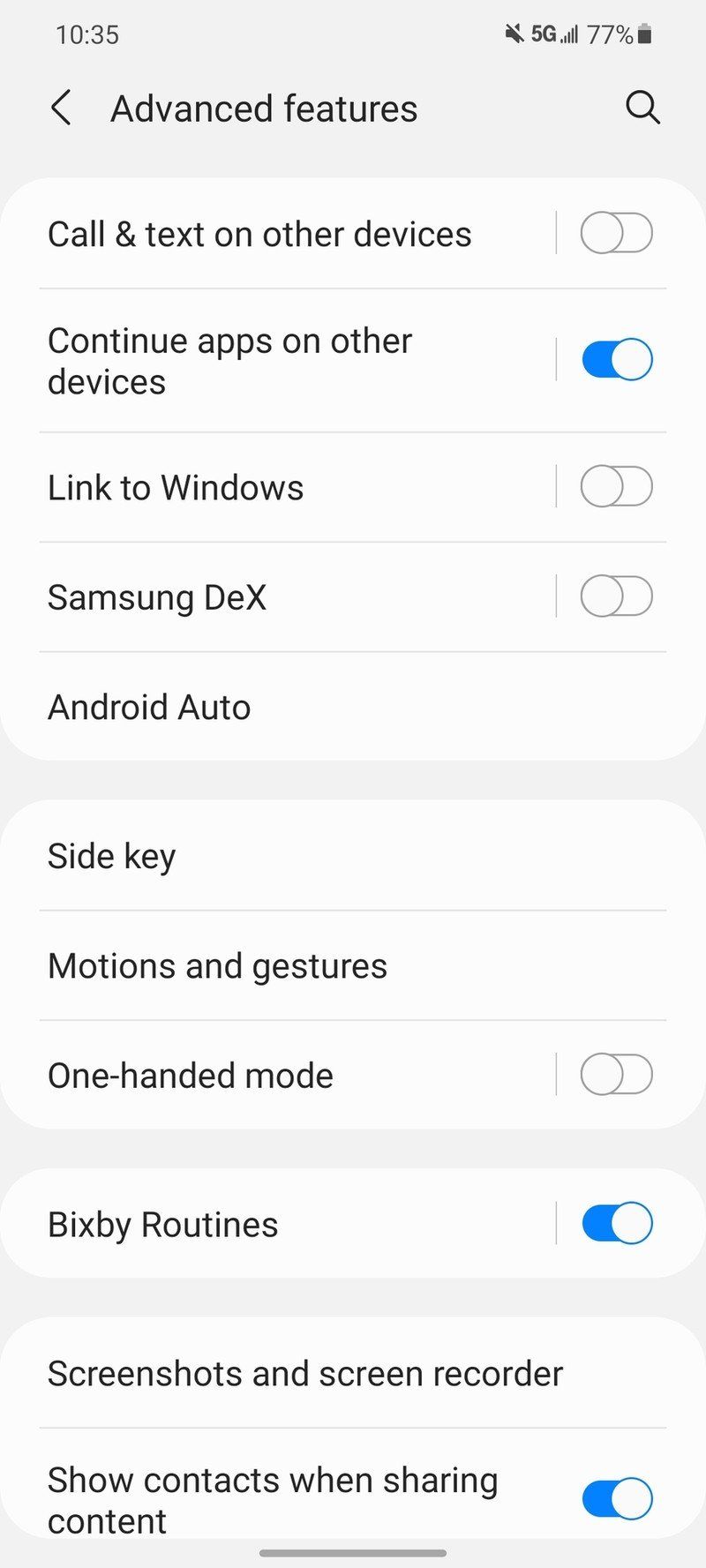706x1568 pixels.
Task: Turn on Link to Windows
Action: point(616,486)
